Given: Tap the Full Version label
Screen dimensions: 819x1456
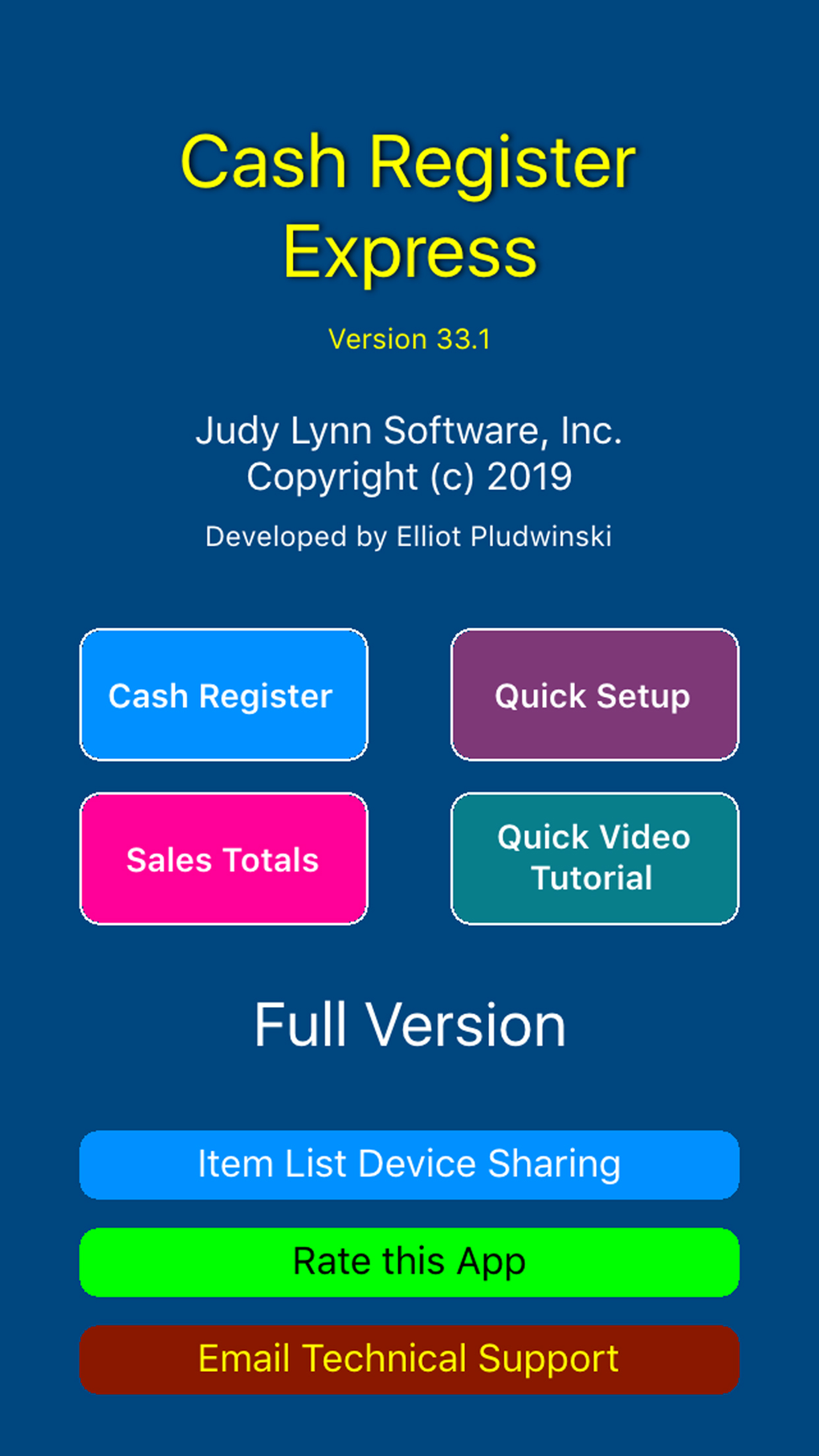Looking at the screenshot, I should [x=409, y=1023].
